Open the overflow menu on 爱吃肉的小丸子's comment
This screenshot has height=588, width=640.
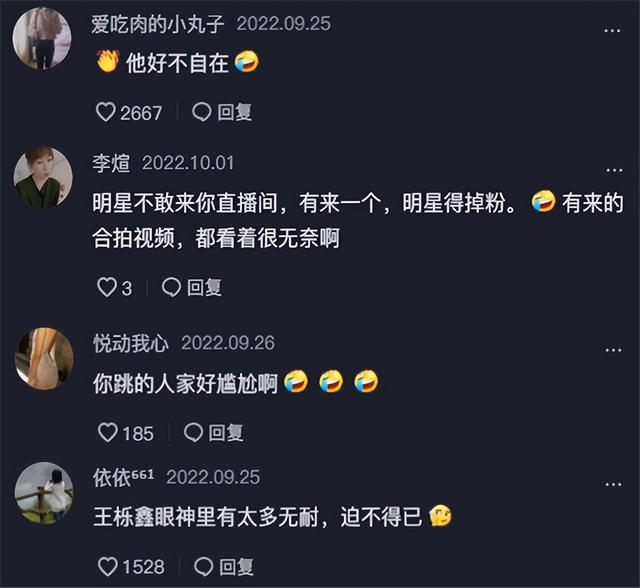tap(612, 30)
